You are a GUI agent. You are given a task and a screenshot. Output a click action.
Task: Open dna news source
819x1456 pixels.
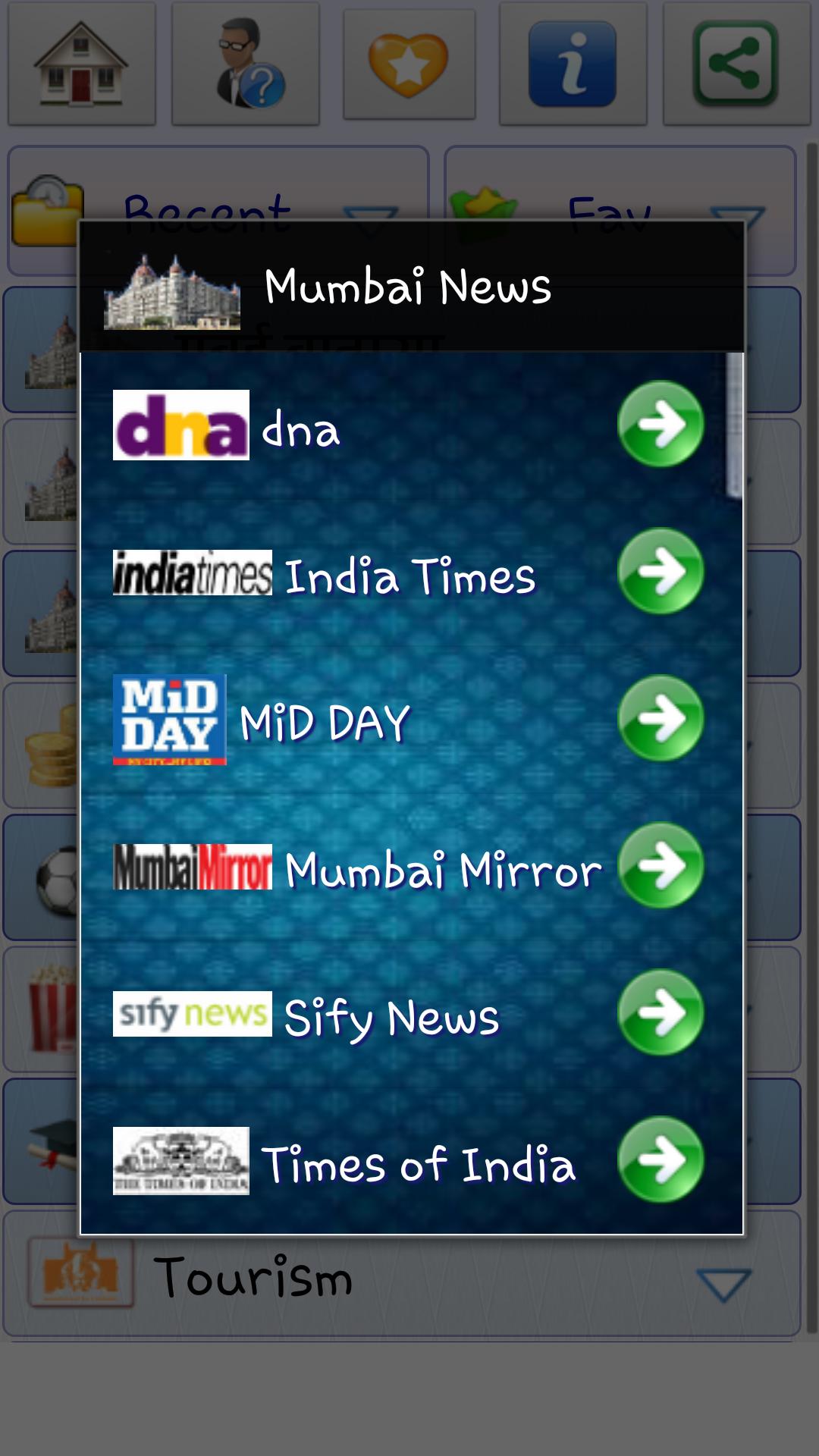click(x=661, y=424)
